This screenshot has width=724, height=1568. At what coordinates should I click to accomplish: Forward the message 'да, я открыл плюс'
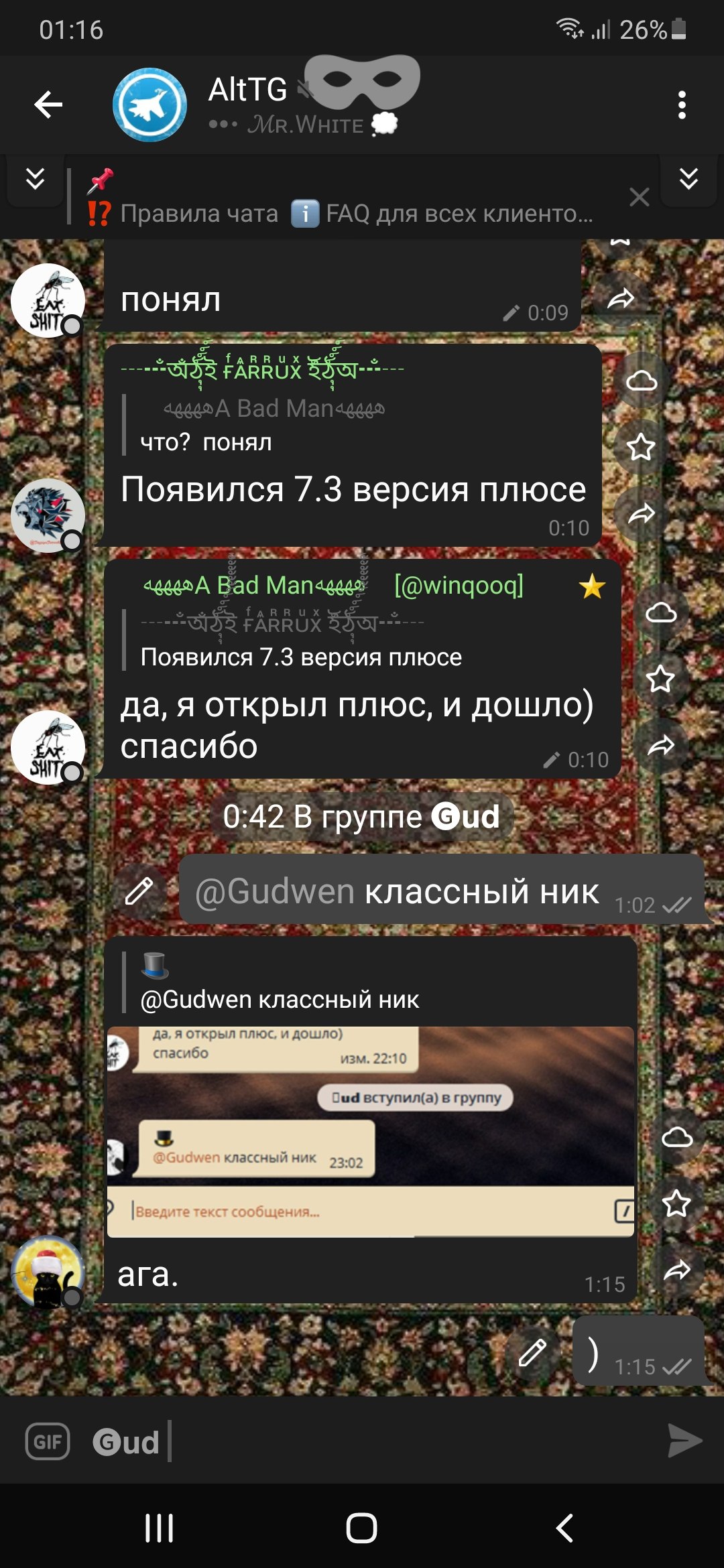(661, 745)
